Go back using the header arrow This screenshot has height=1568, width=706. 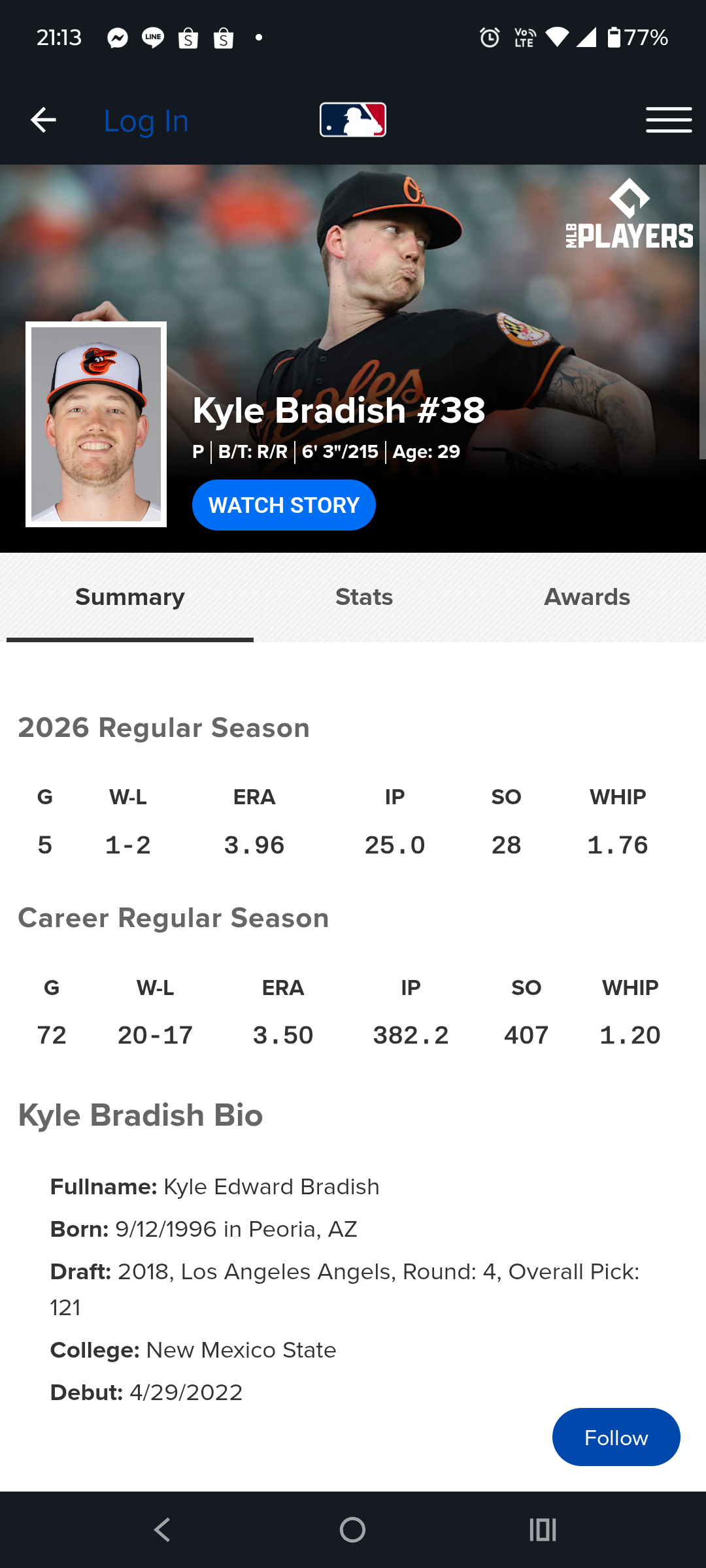pyautogui.click(x=43, y=120)
